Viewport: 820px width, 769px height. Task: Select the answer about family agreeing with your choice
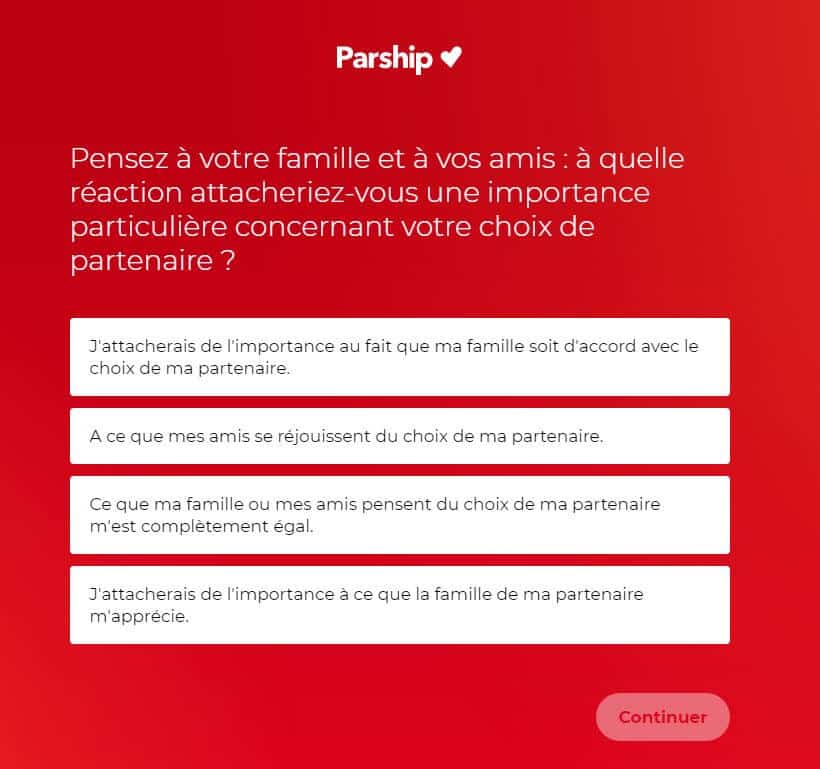pyautogui.click(x=399, y=357)
